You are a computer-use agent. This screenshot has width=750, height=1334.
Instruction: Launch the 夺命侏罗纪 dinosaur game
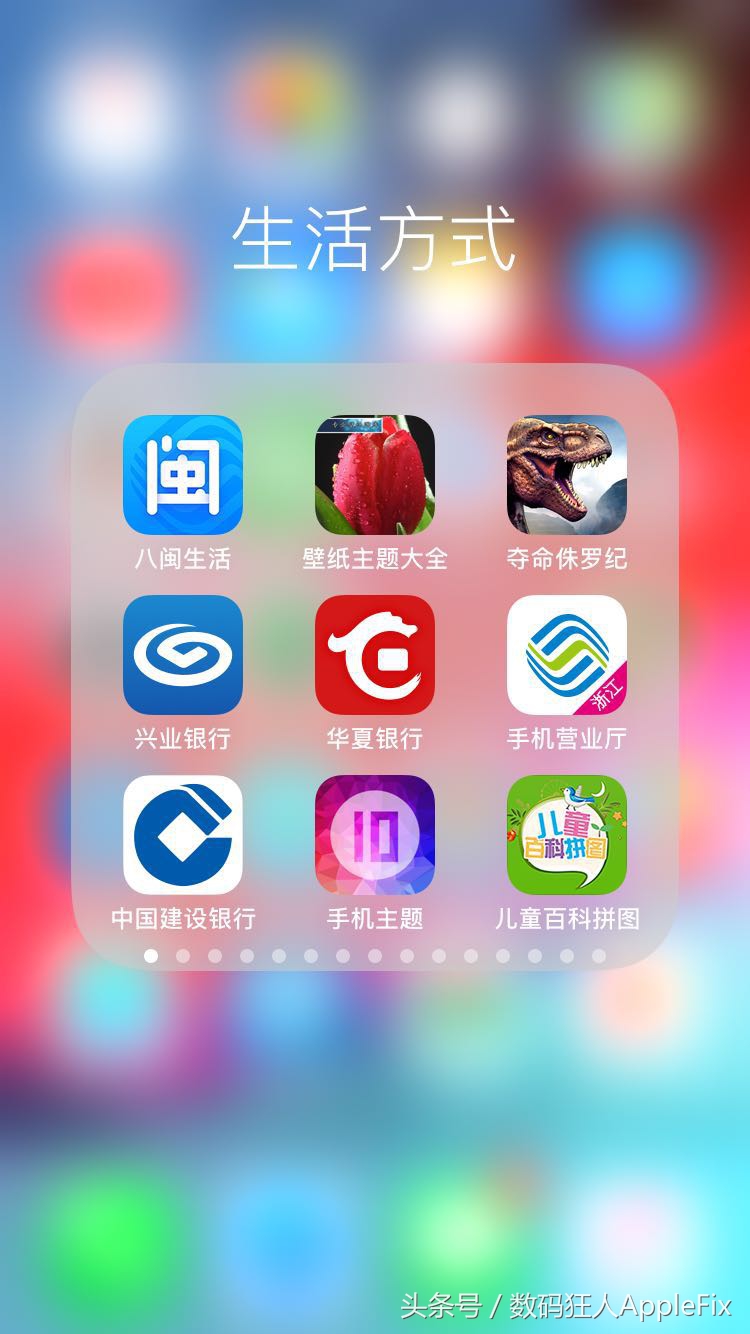[x=568, y=477]
